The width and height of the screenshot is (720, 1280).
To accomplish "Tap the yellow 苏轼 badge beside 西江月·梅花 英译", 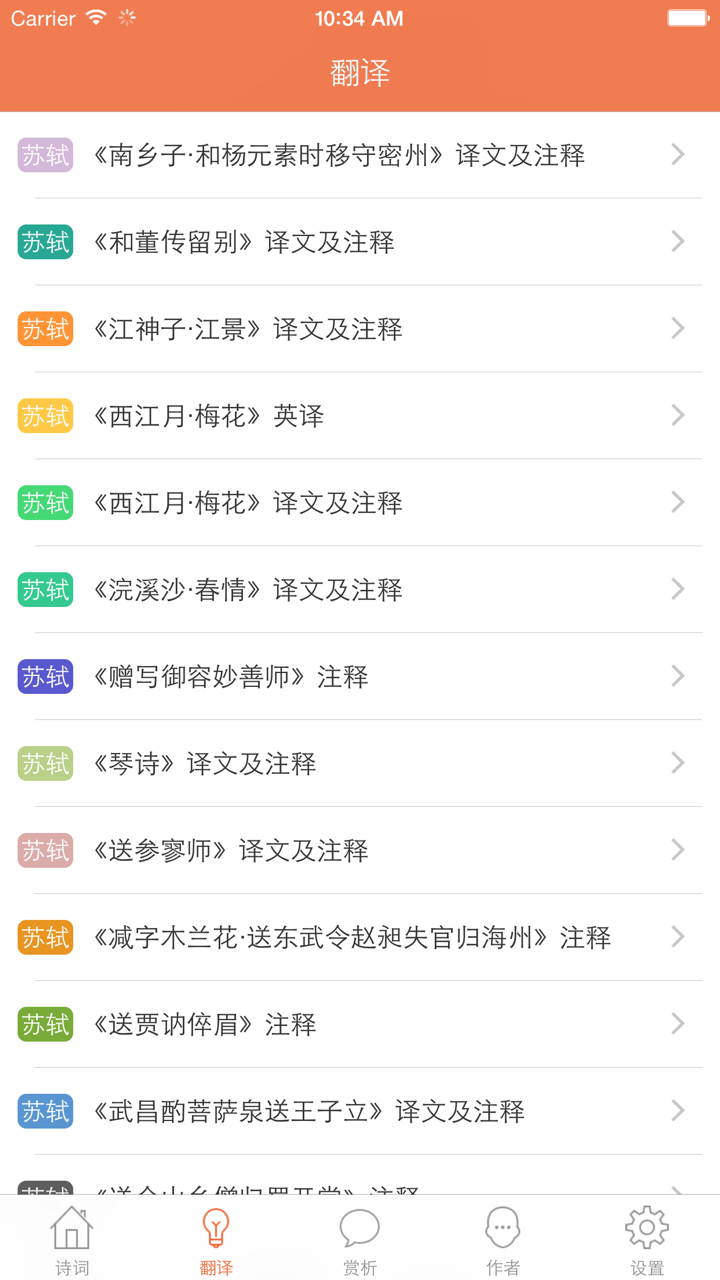I will pyautogui.click(x=45, y=416).
